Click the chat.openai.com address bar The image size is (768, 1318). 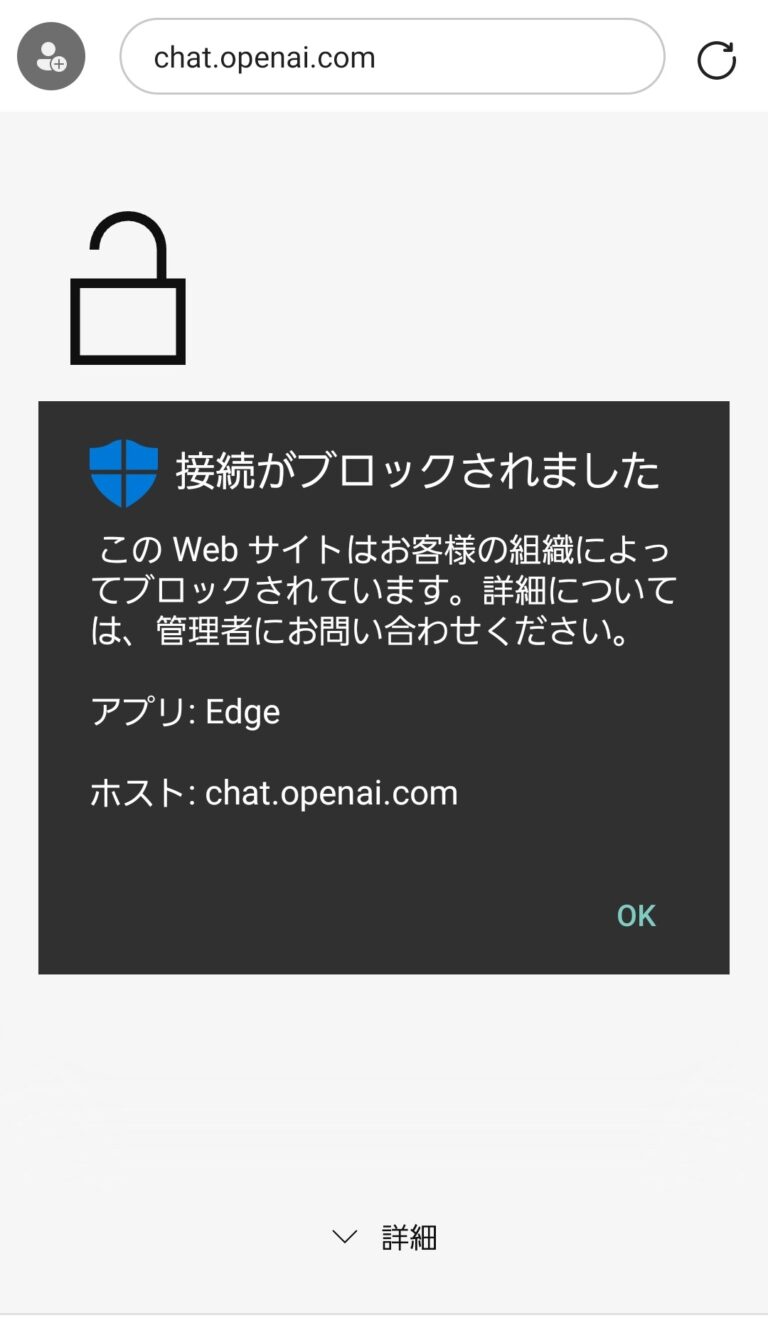coord(390,57)
